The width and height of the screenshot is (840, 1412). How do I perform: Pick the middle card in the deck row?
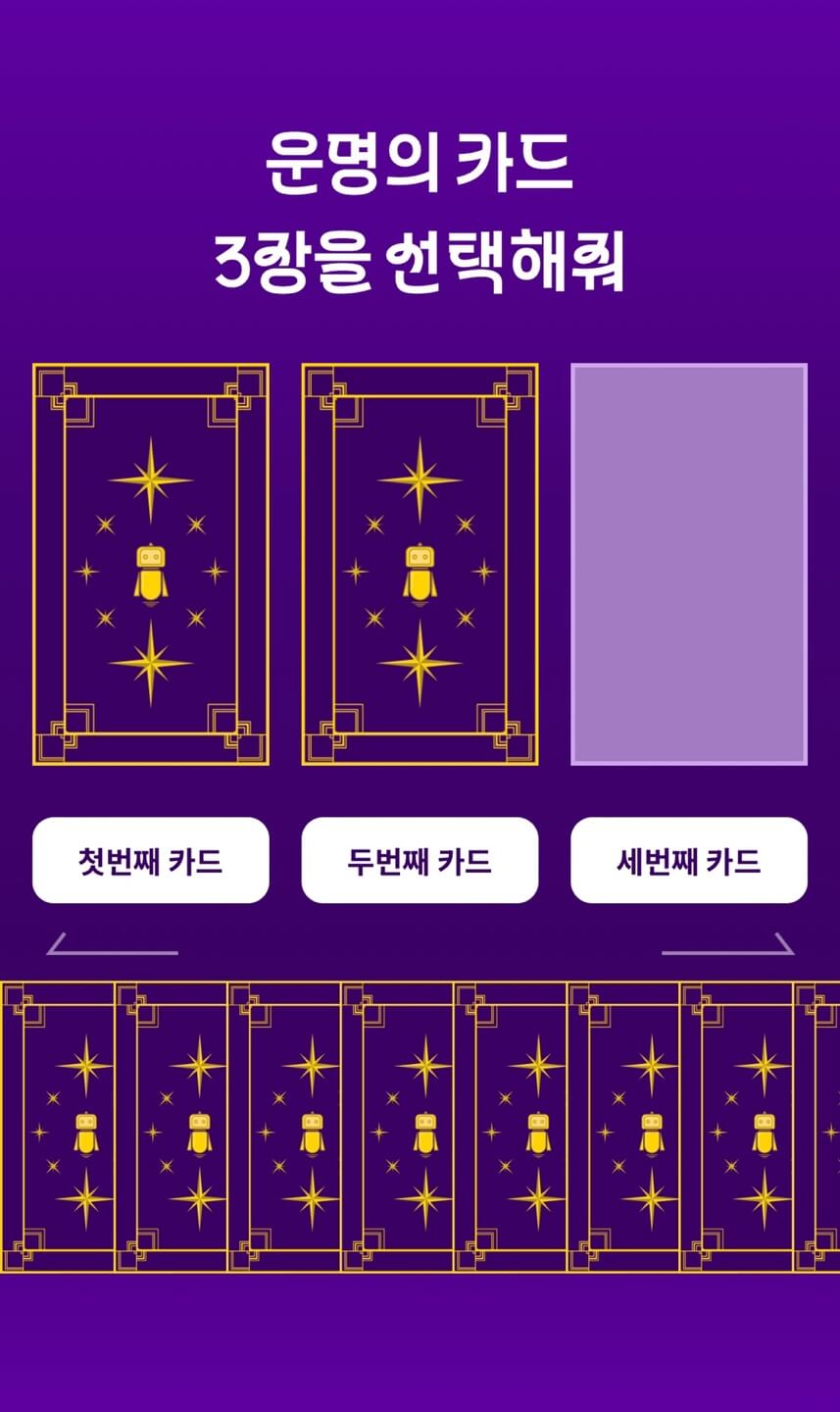point(397,1127)
